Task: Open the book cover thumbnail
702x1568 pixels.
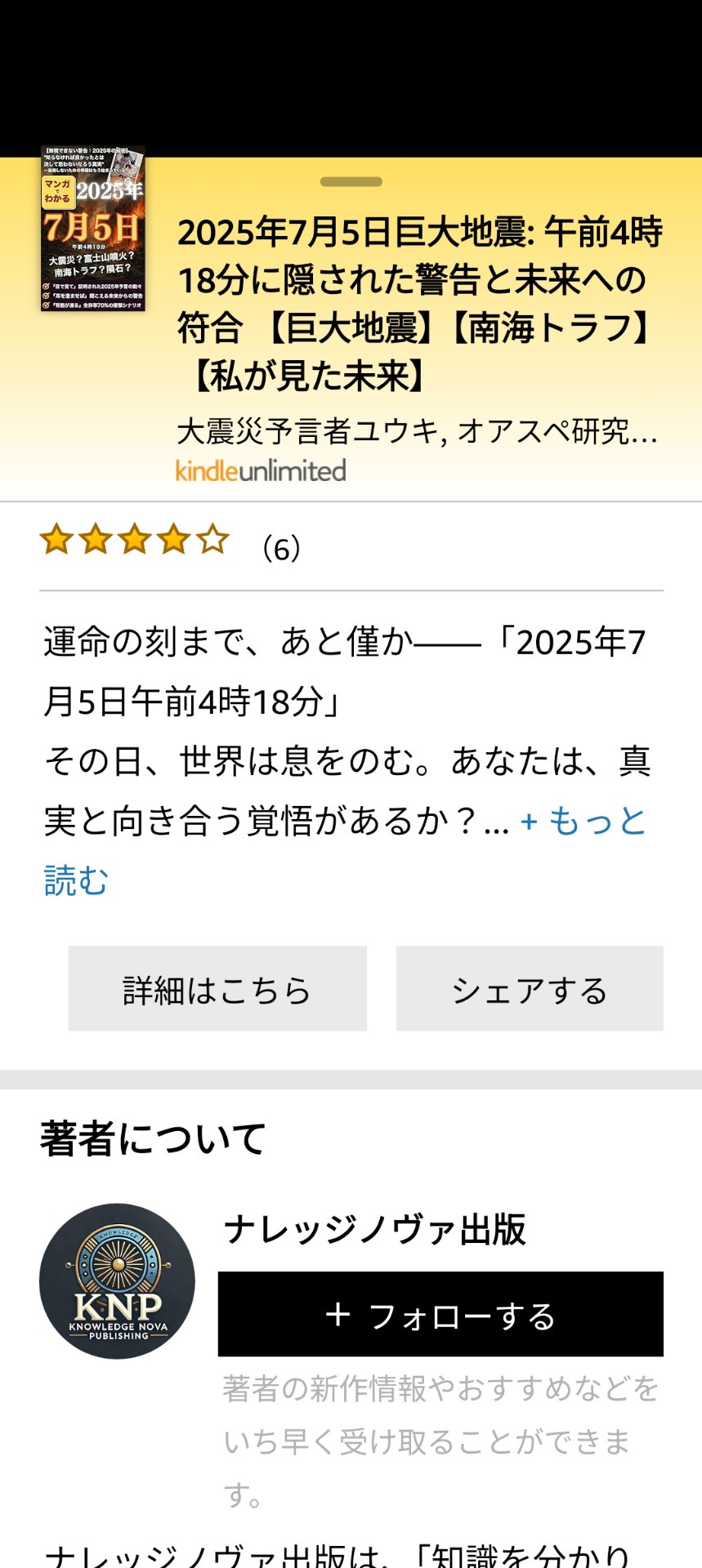Action: coord(93,229)
